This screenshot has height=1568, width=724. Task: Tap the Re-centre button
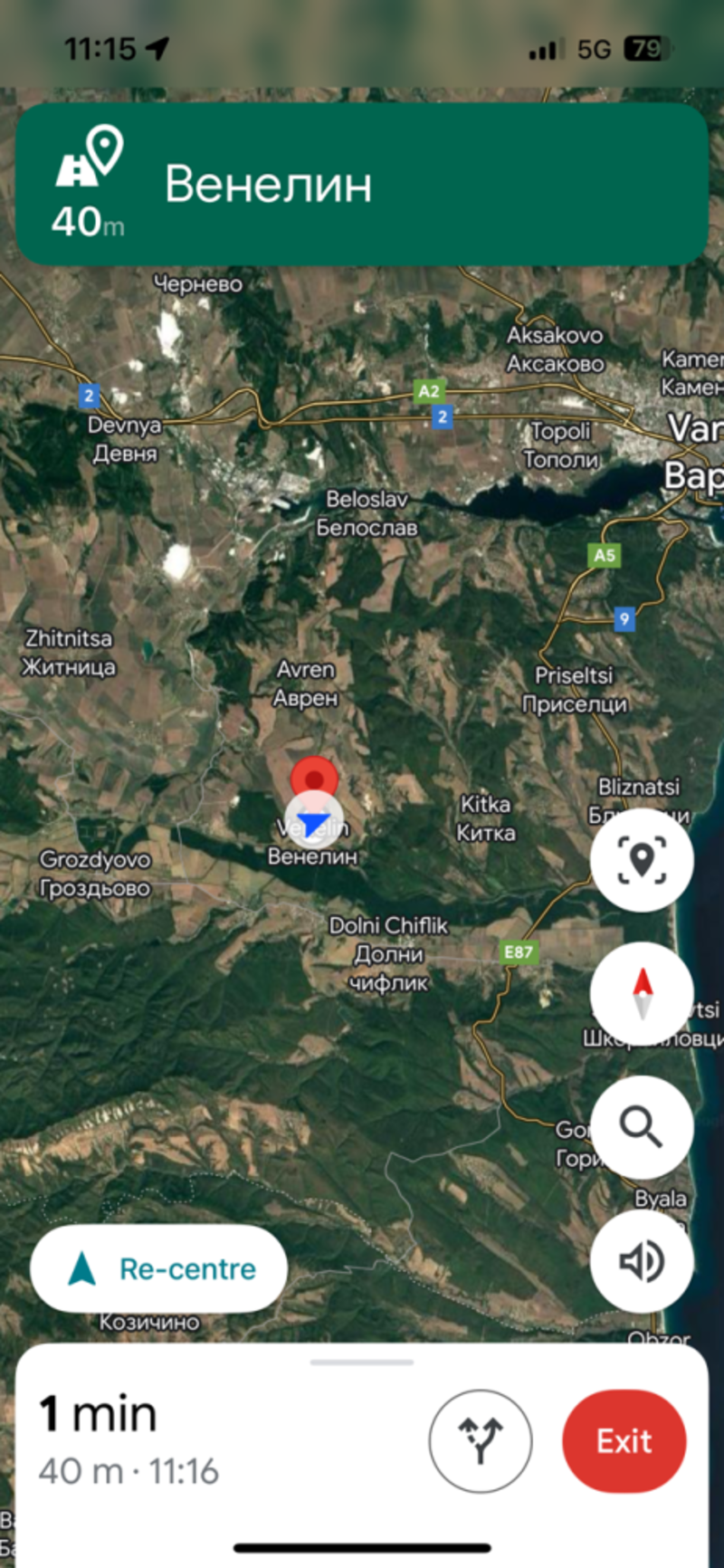[159, 1268]
